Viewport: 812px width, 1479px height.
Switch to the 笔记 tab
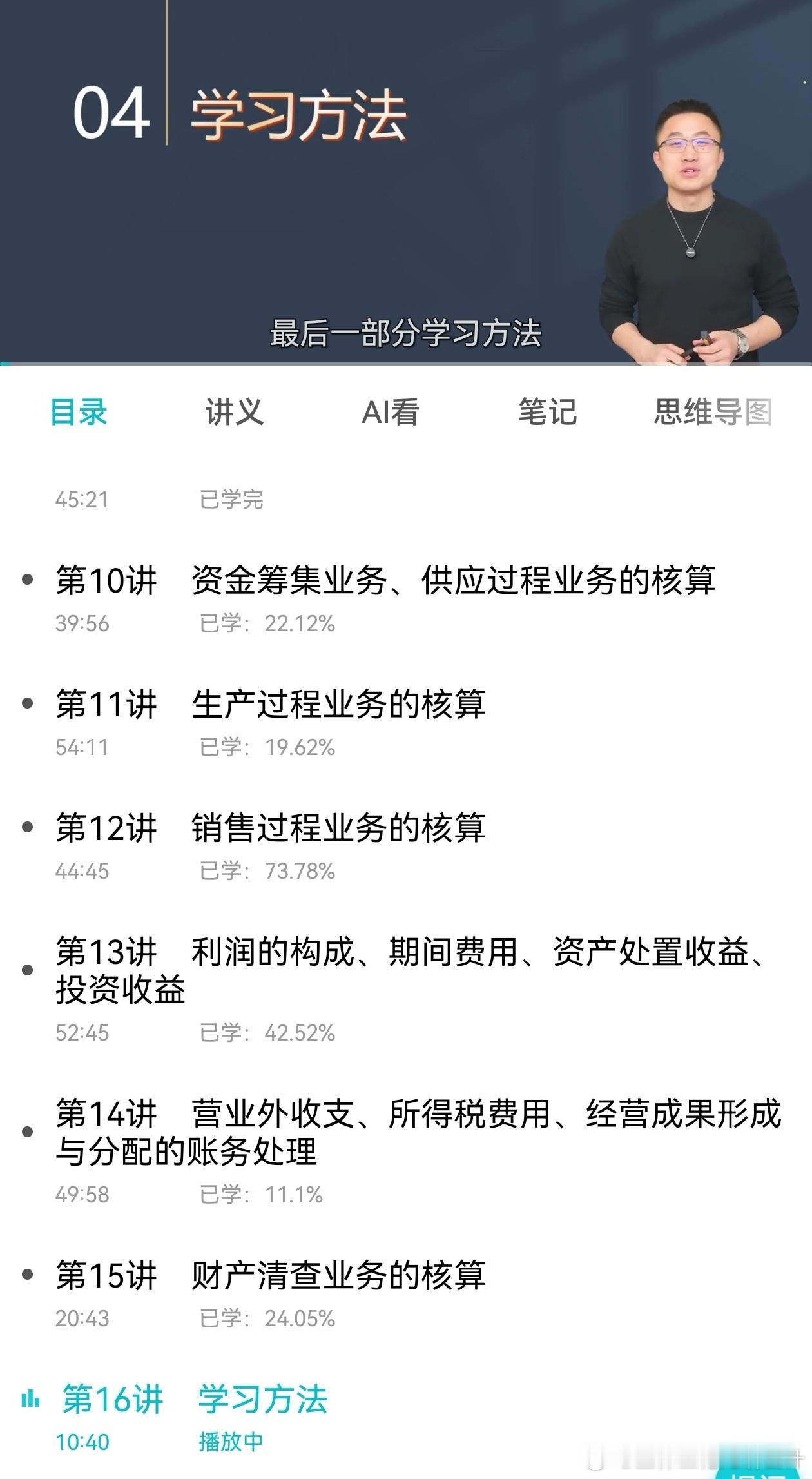coord(547,413)
